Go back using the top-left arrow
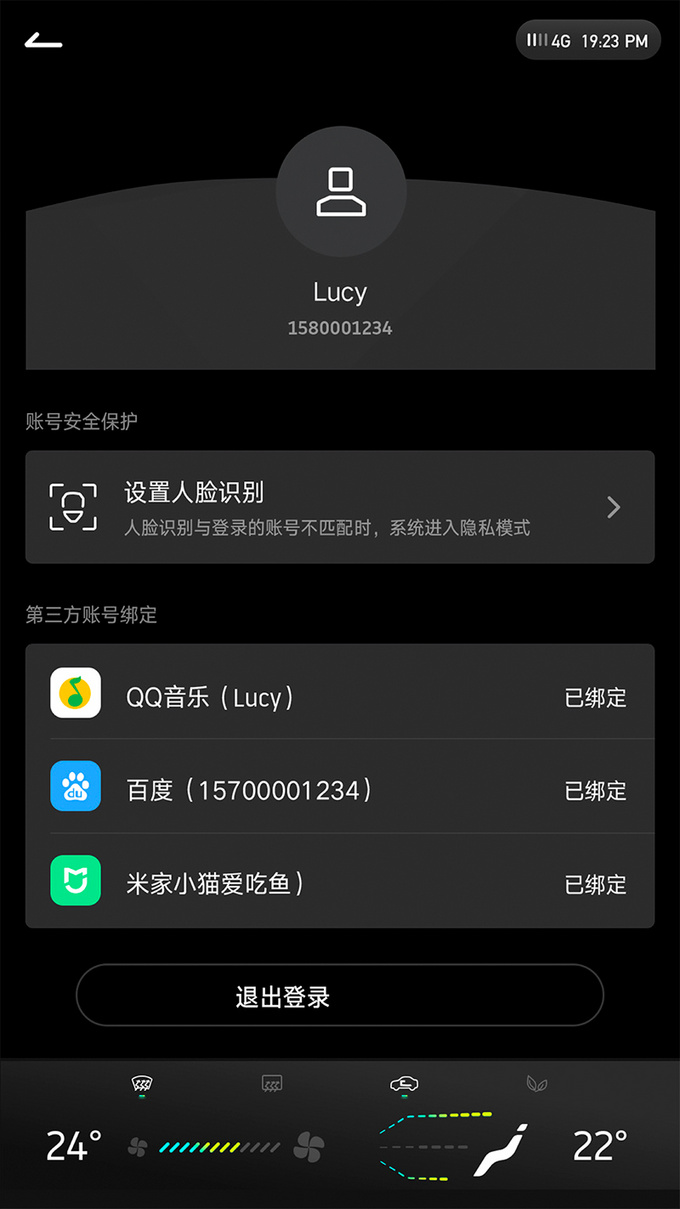The image size is (680, 1209). 44,40
